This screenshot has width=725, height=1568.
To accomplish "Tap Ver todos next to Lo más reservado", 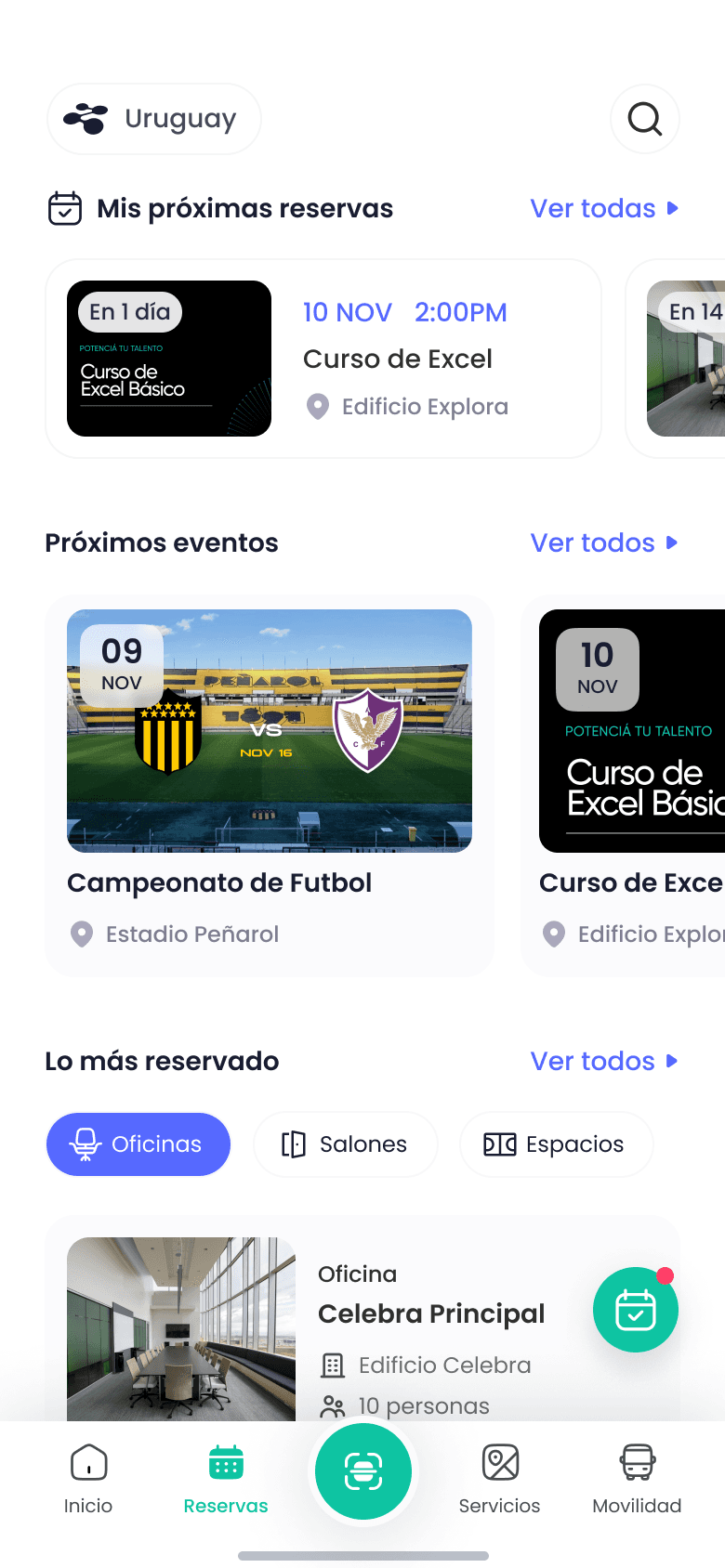I will click(604, 1061).
